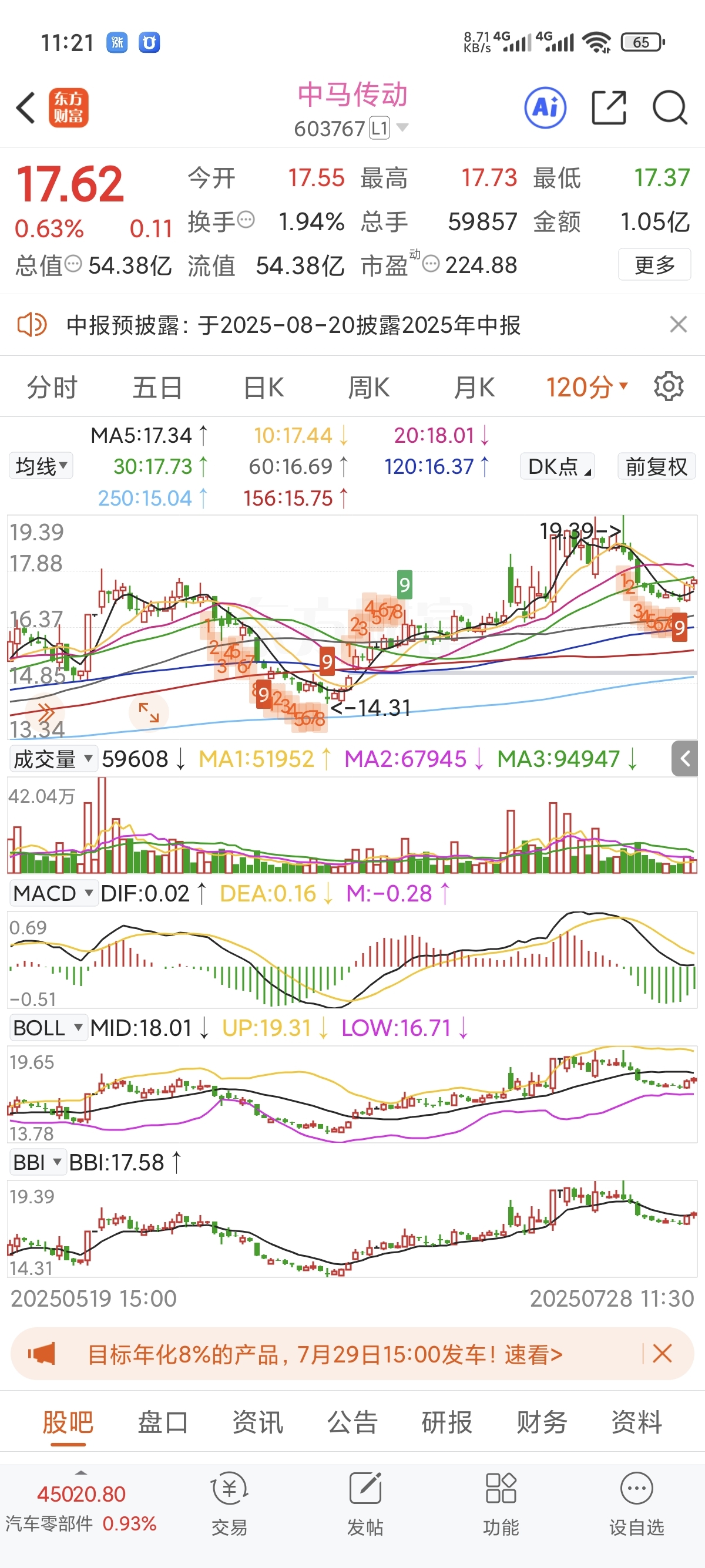Change the 前复权 adjustment option
Image resolution: width=705 pixels, height=1568 pixels.
pos(656,466)
